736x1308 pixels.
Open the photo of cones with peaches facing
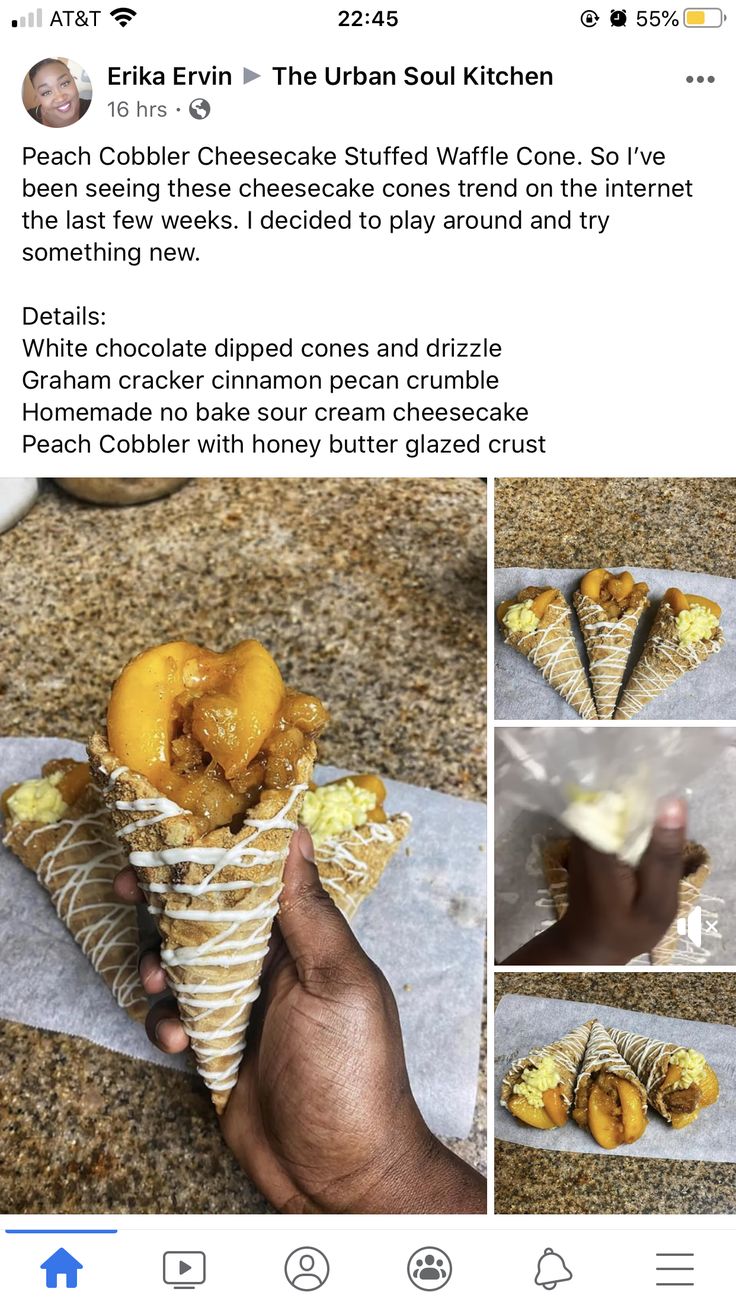coord(615,1093)
